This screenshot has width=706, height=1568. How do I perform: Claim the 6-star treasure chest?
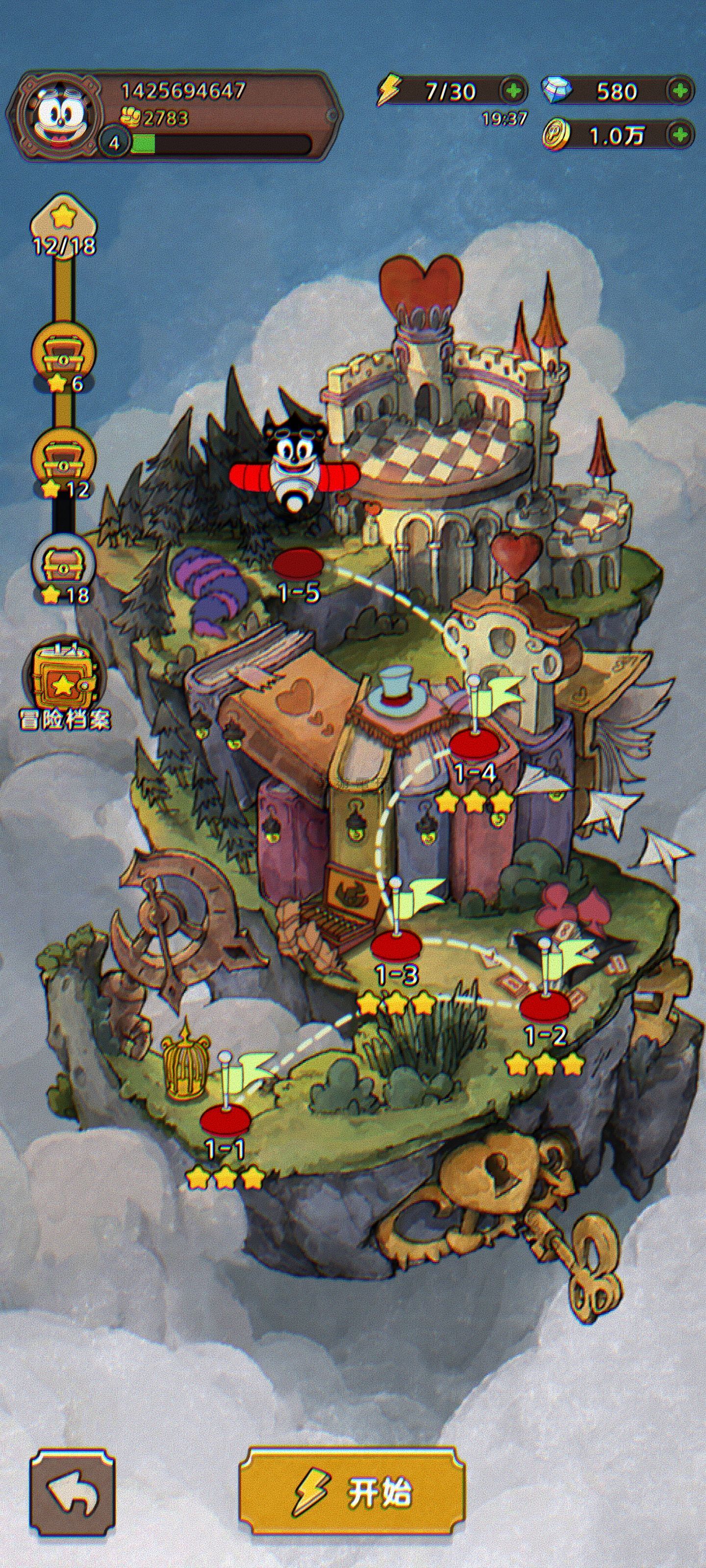tap(63, 353)
